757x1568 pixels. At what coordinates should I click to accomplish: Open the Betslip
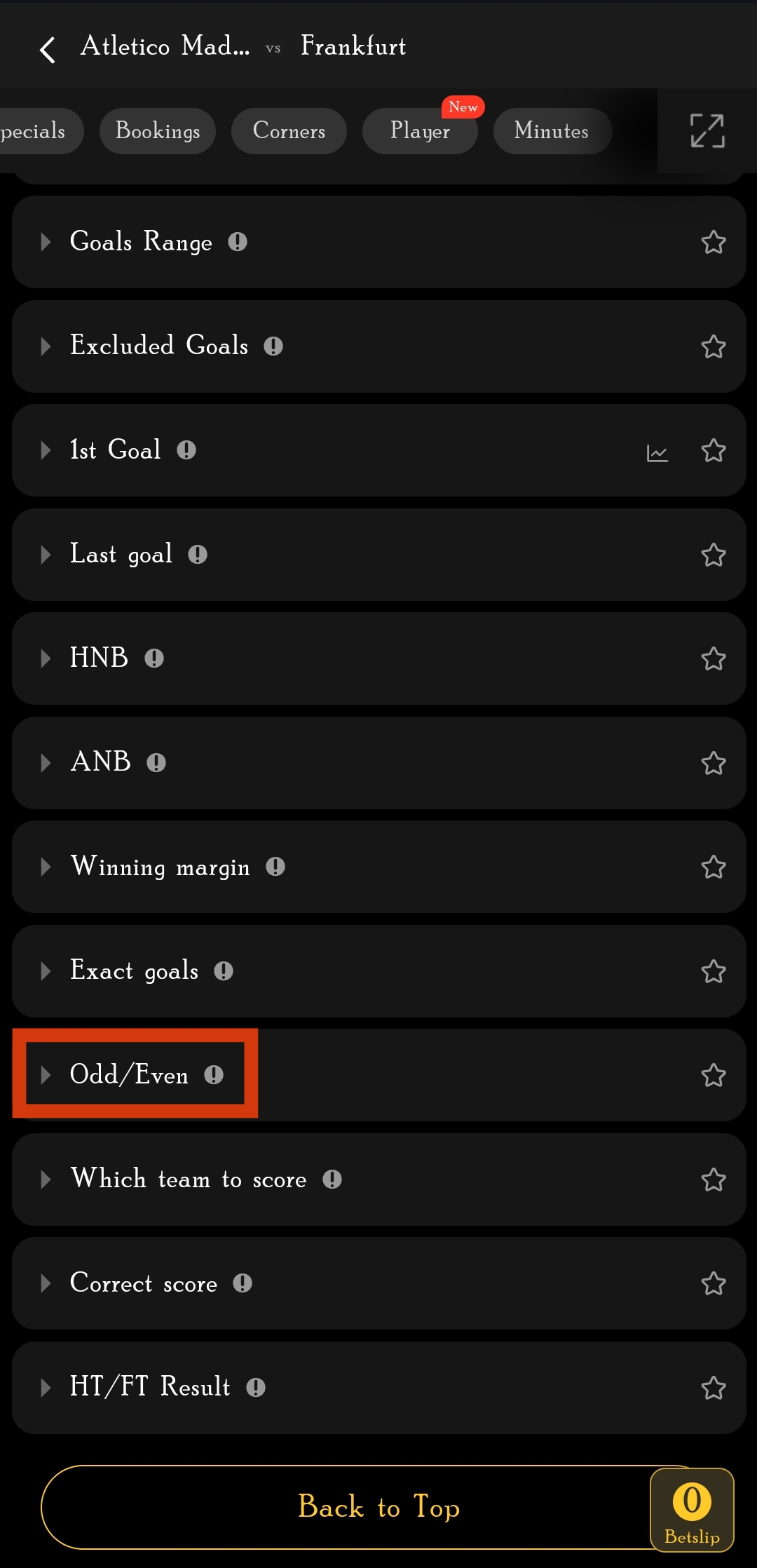[692, 1509]
